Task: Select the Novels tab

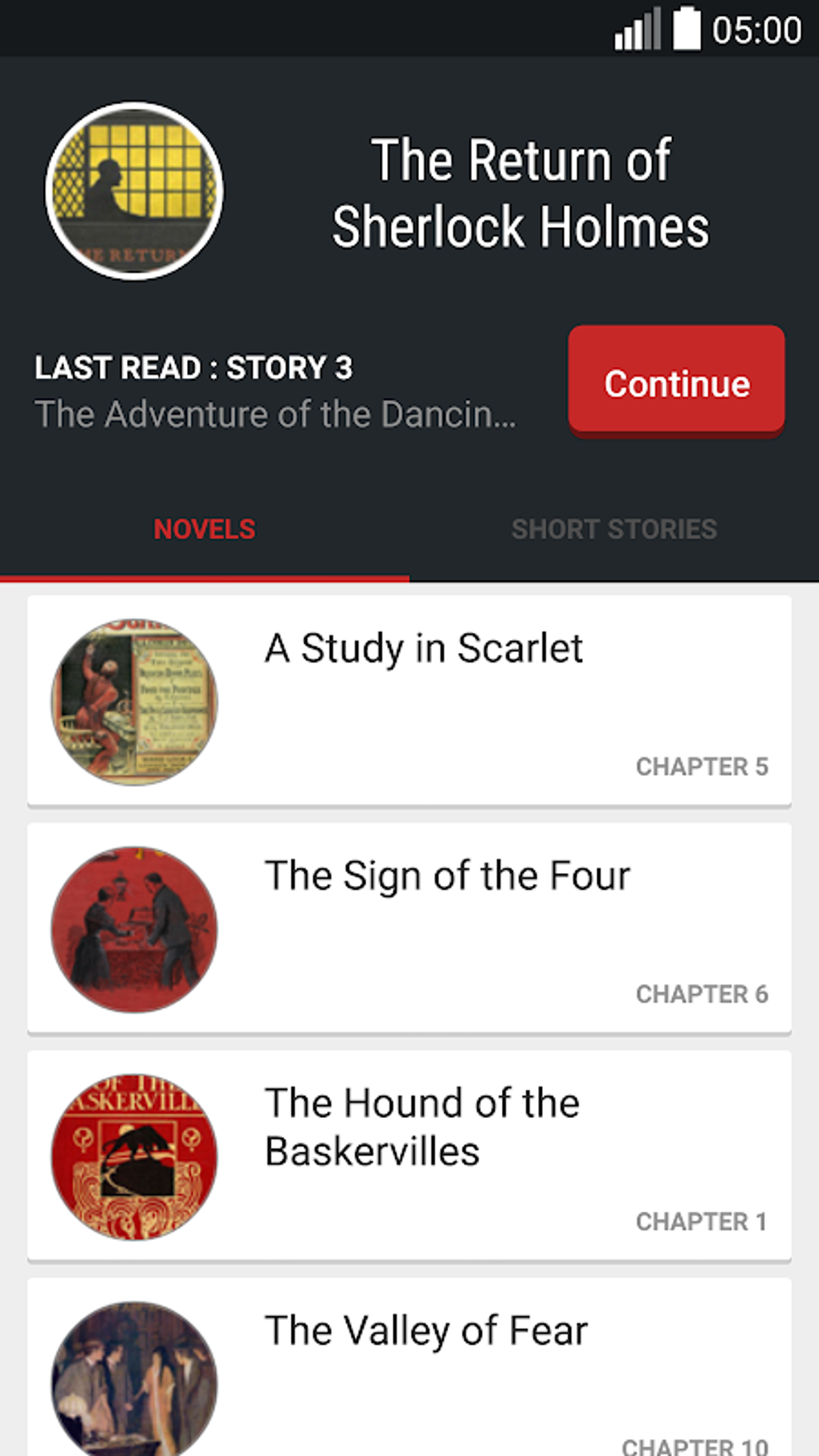Action: click(x=205, y=529)
